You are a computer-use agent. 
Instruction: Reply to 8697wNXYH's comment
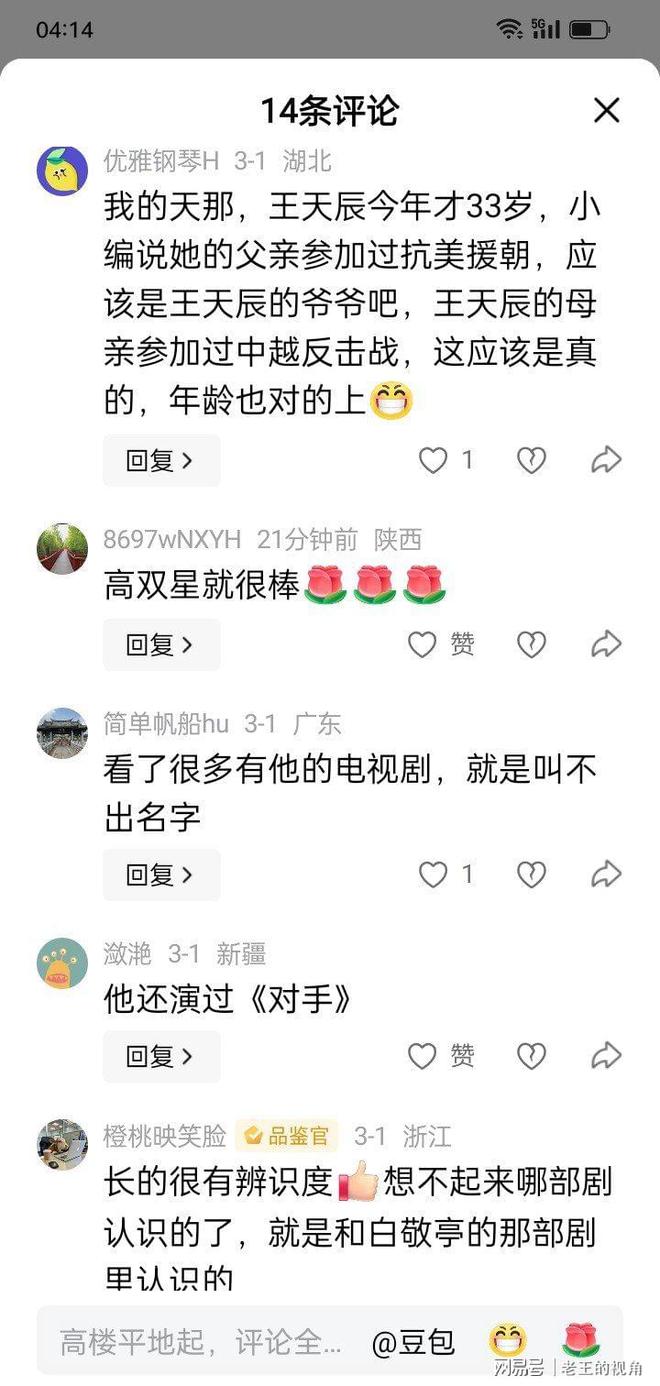tap(161, 645)
